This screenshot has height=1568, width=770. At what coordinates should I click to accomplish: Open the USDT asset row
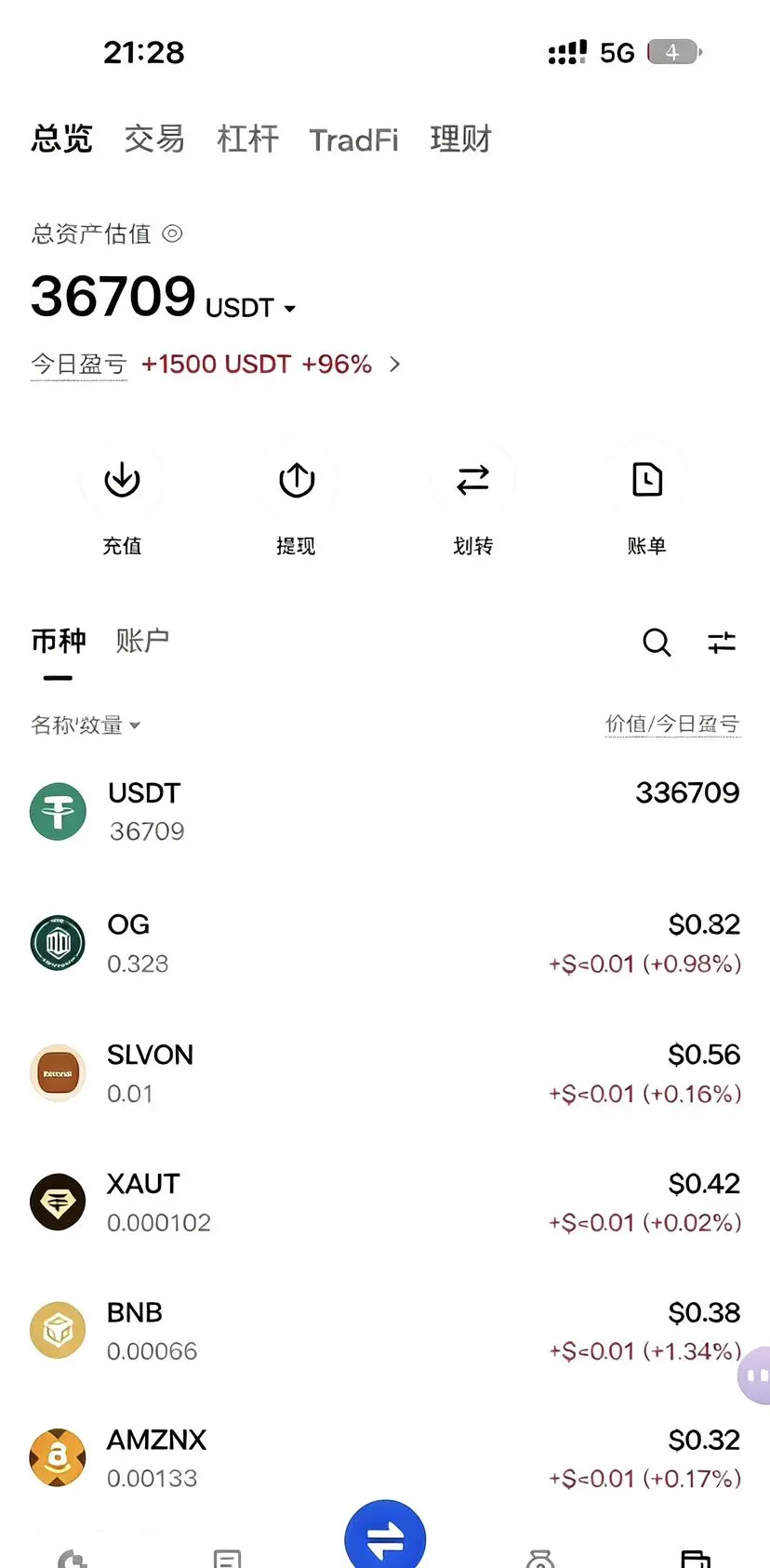385,811
